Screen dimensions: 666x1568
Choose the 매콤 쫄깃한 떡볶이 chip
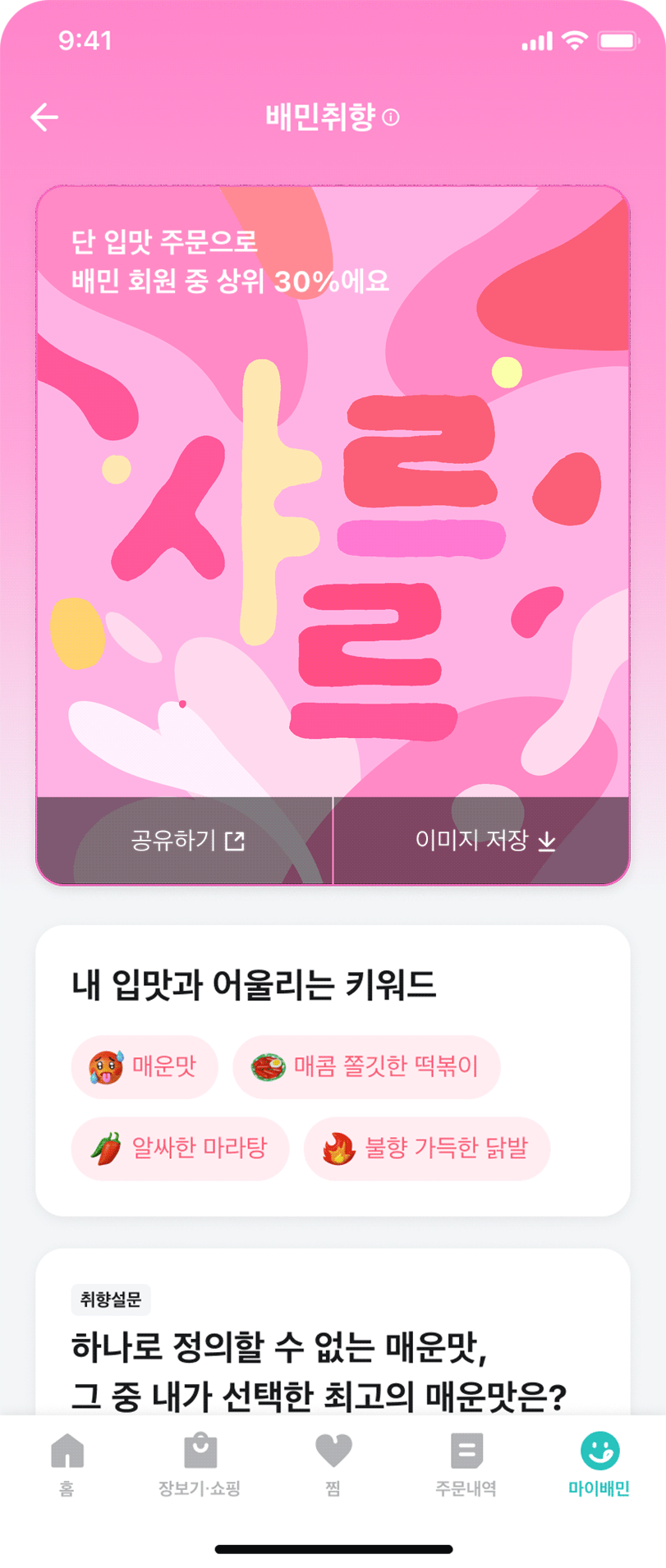tap(366, 1066)
